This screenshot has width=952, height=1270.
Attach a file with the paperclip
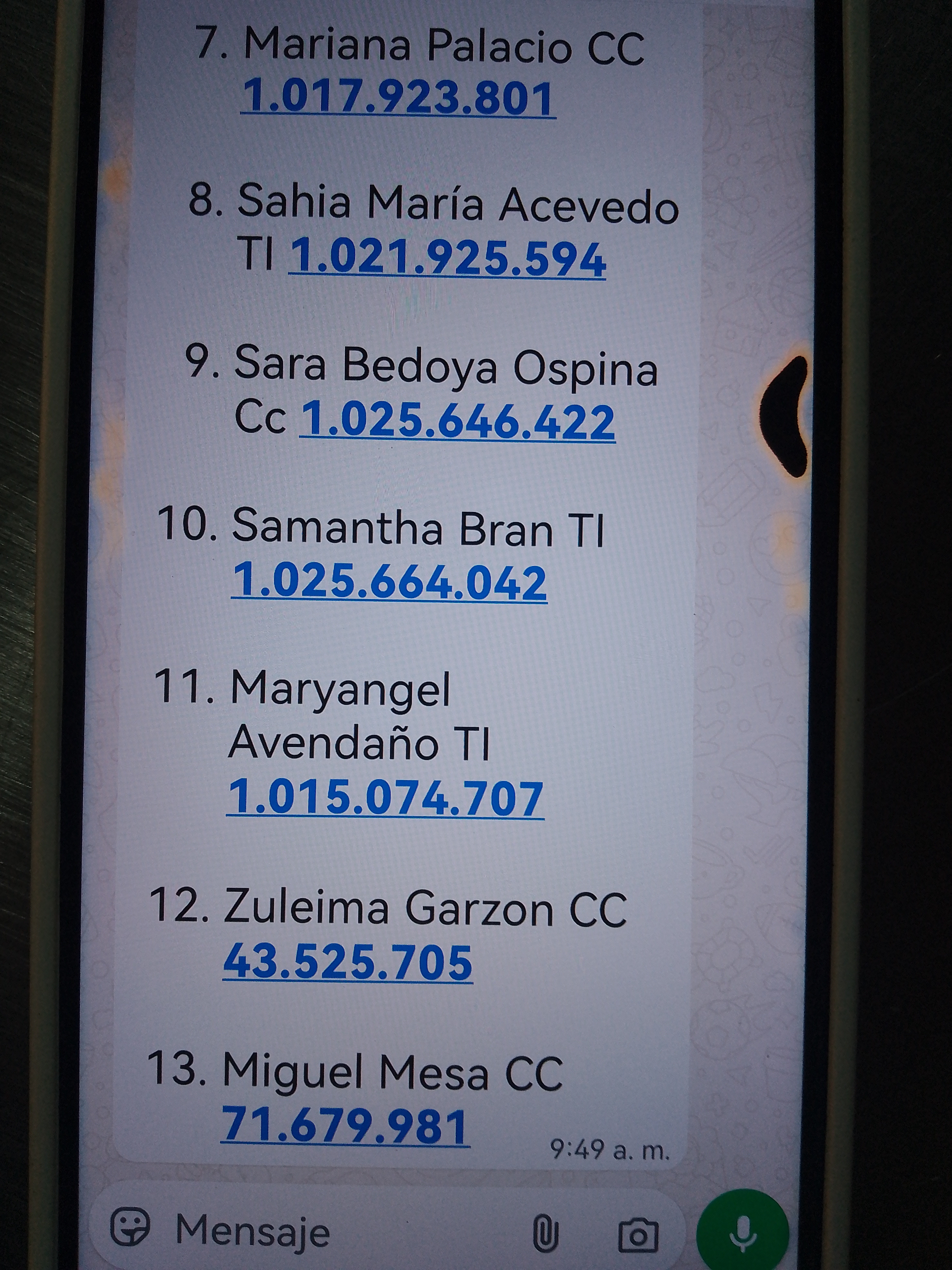point(545,1232)
